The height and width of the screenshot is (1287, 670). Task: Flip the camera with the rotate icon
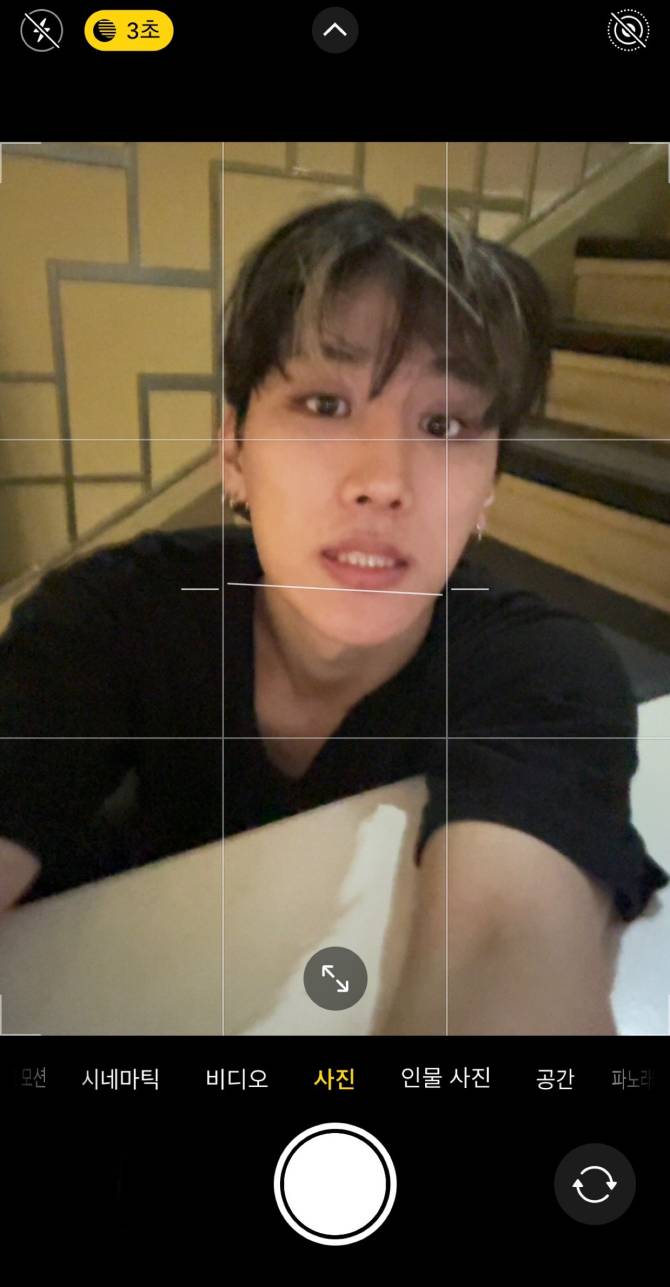594,1184
